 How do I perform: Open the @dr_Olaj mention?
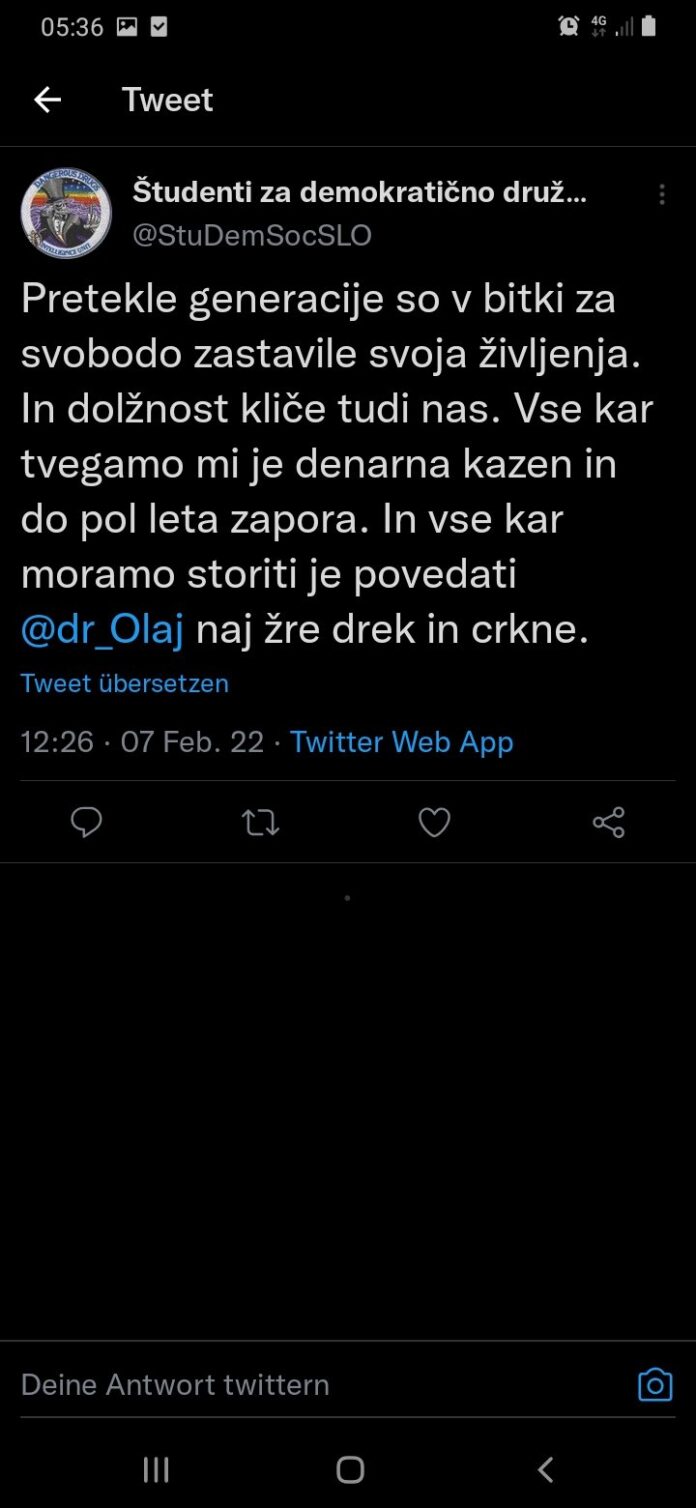(102, 631)
